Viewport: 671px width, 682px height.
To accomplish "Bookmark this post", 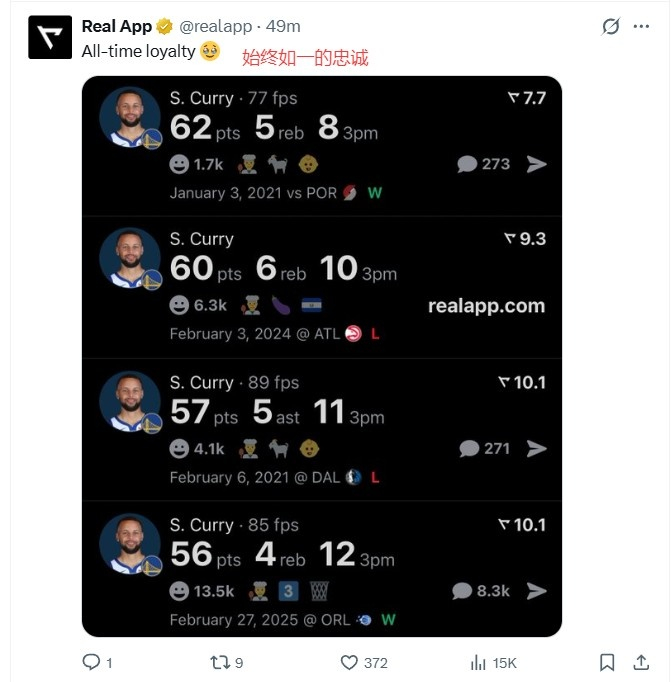I will point(607,662).
